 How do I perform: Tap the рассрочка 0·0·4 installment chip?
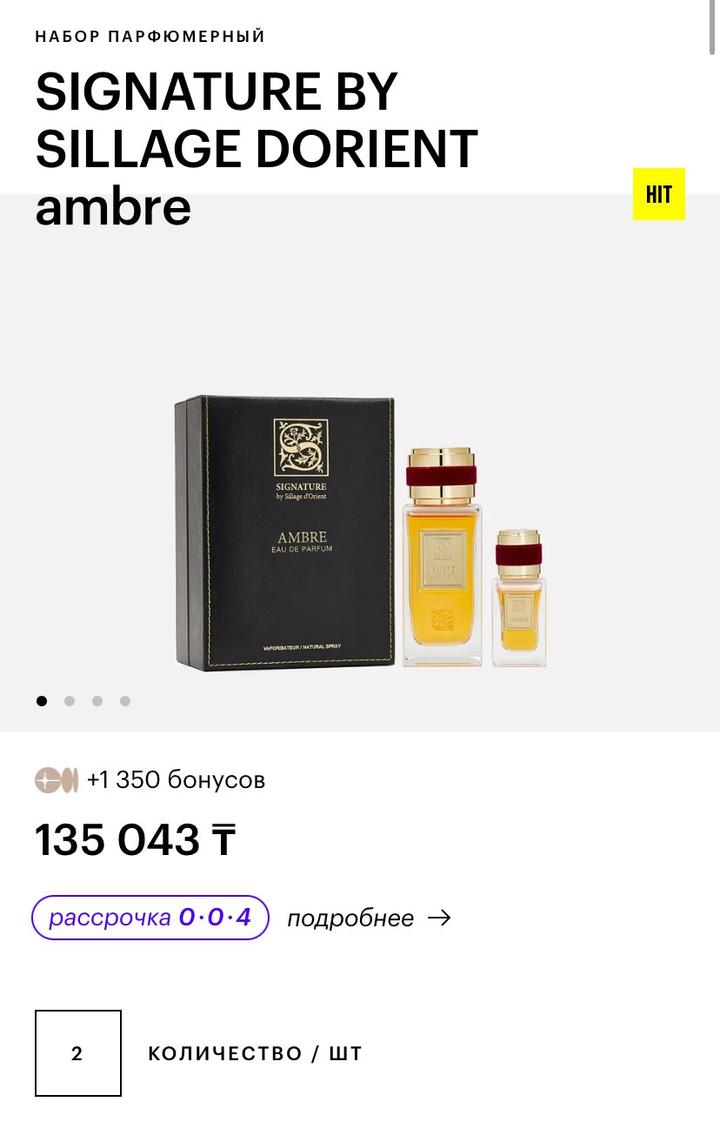tap(150, 917)
